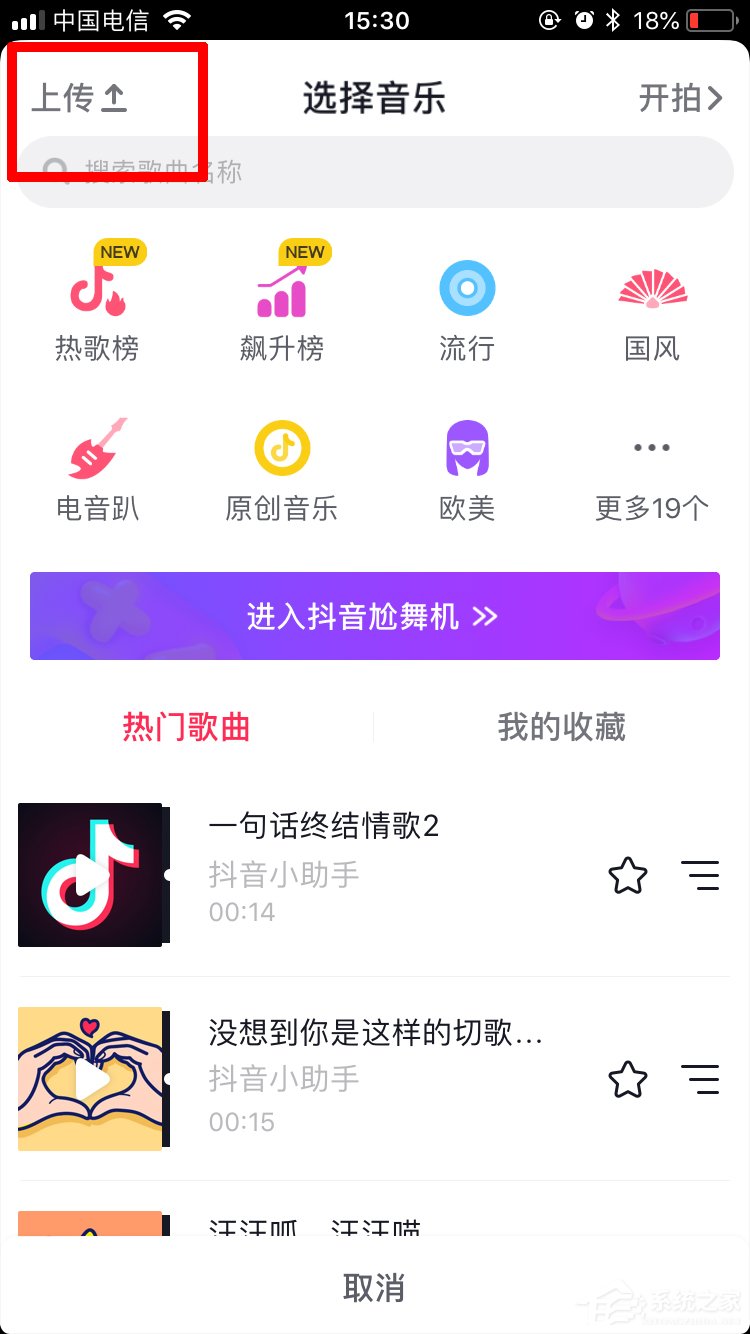The image size is (750, 1334).
Task: Tap the 搜索歌曲名称 search field
Action: 374,171
